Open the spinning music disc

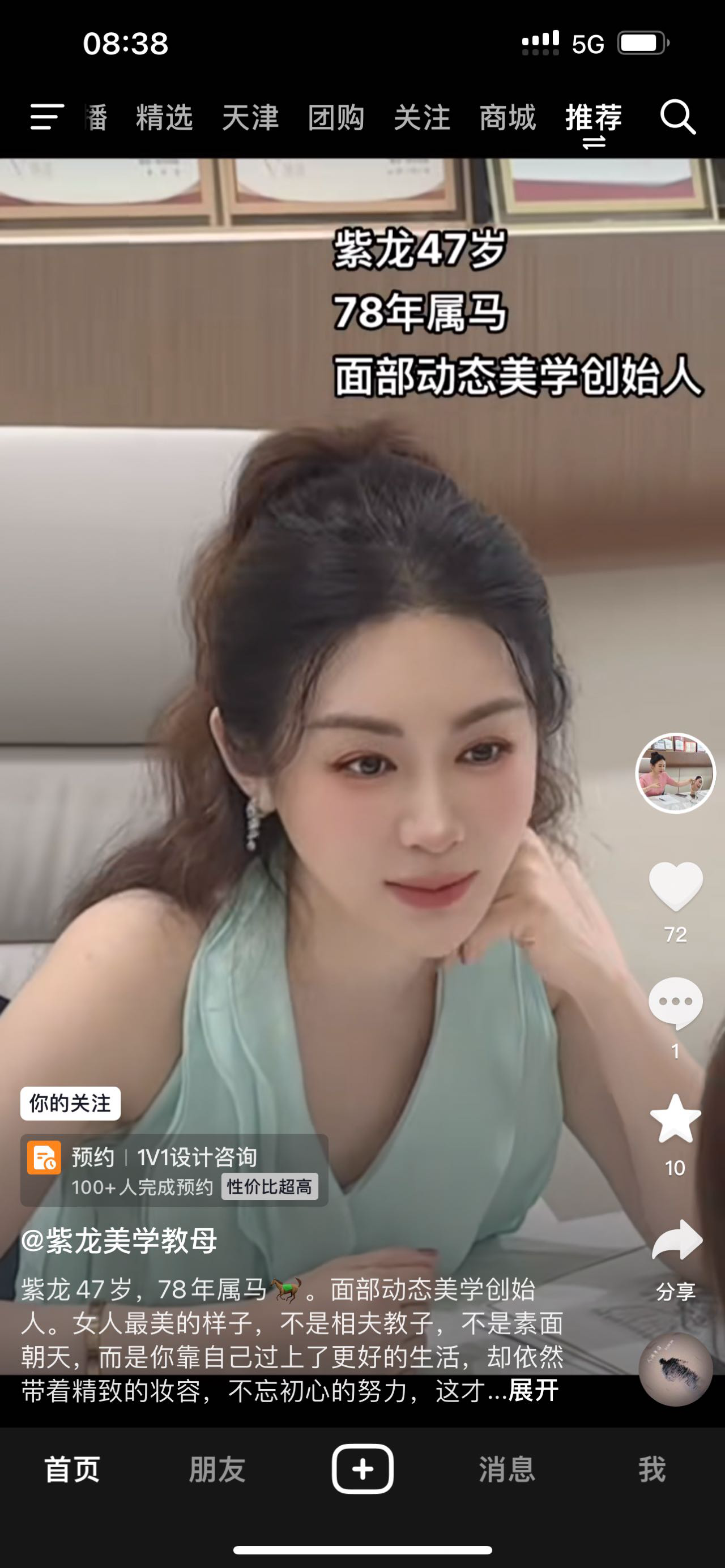tap(676, 1370)
